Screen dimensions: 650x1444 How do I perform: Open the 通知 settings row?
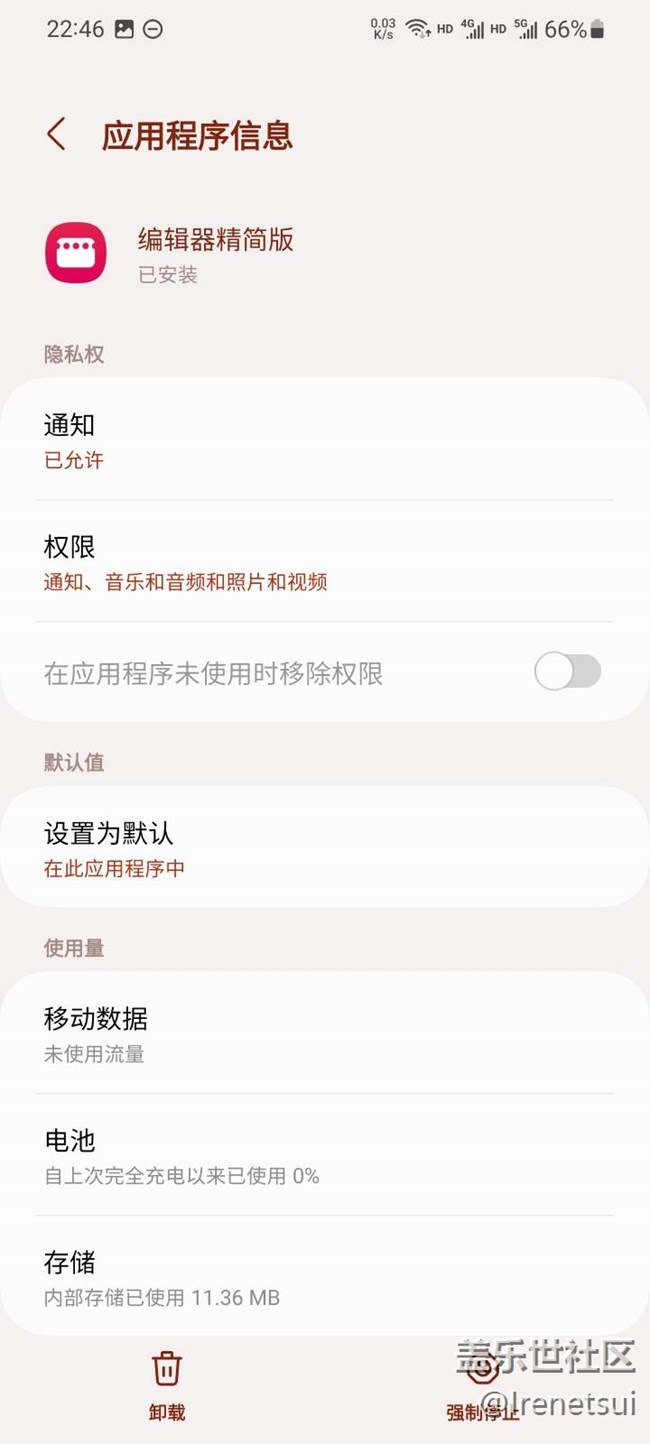325,439
